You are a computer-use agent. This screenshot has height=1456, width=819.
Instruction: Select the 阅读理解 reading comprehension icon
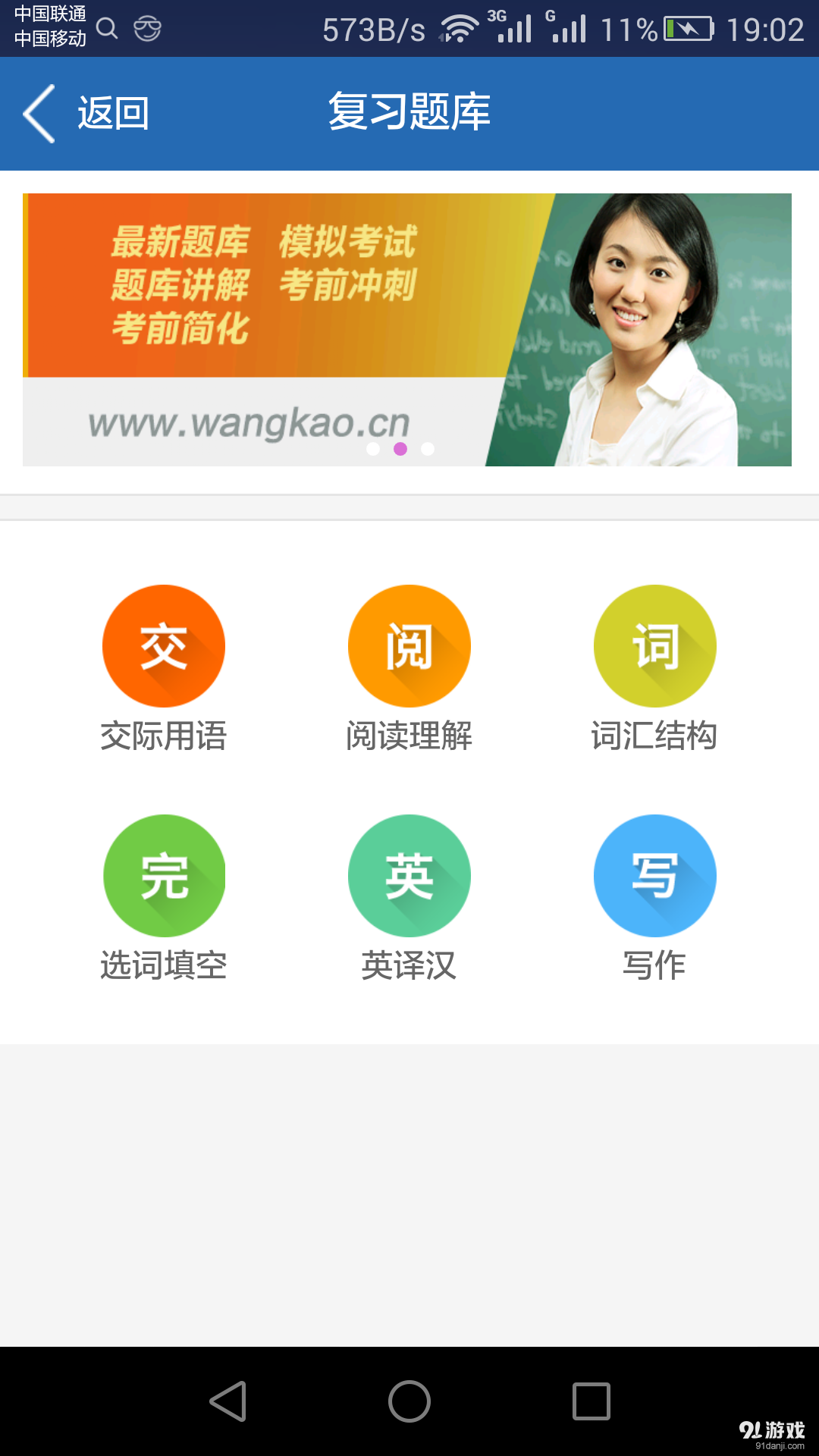[x=409, y=645]
